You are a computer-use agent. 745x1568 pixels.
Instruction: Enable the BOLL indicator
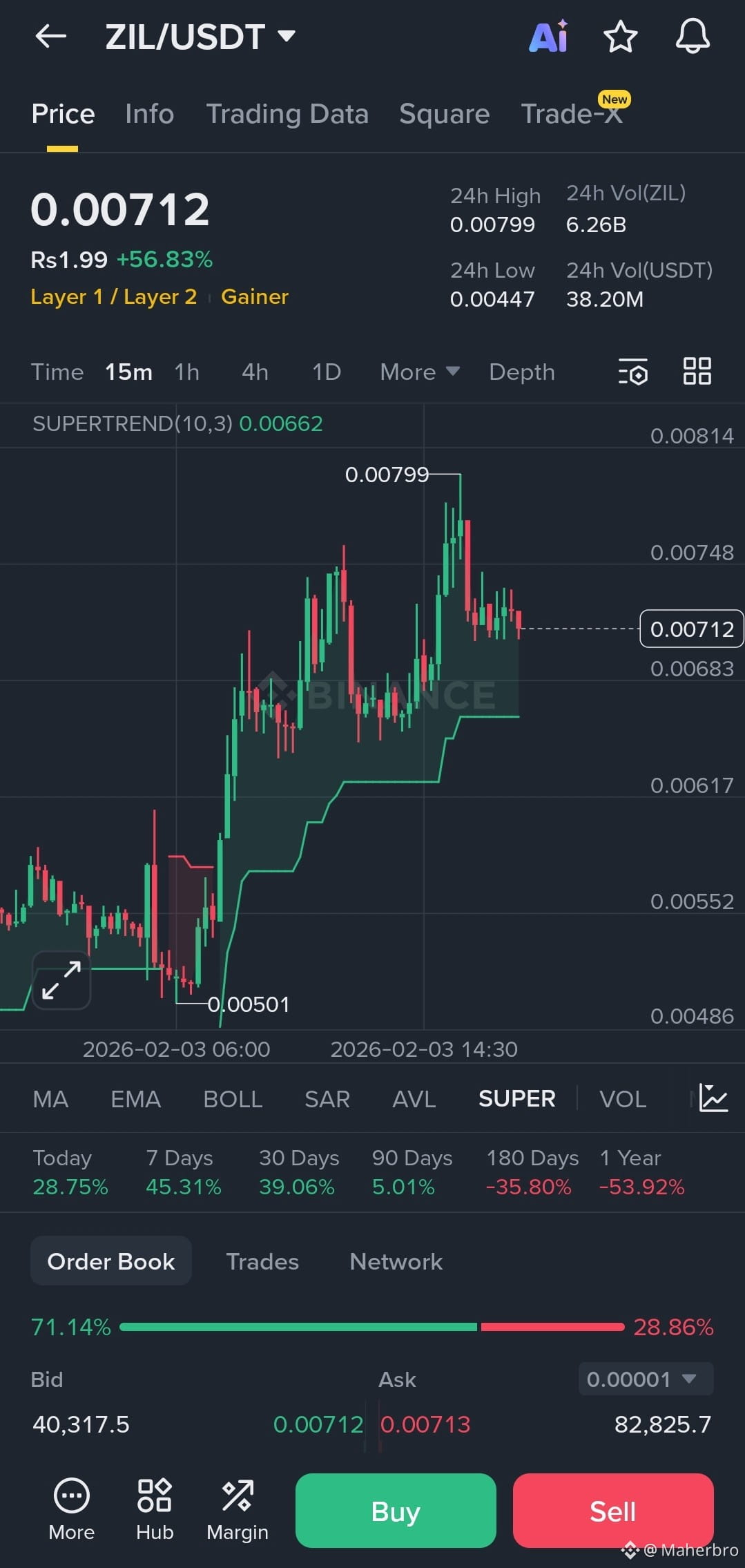233,1099
